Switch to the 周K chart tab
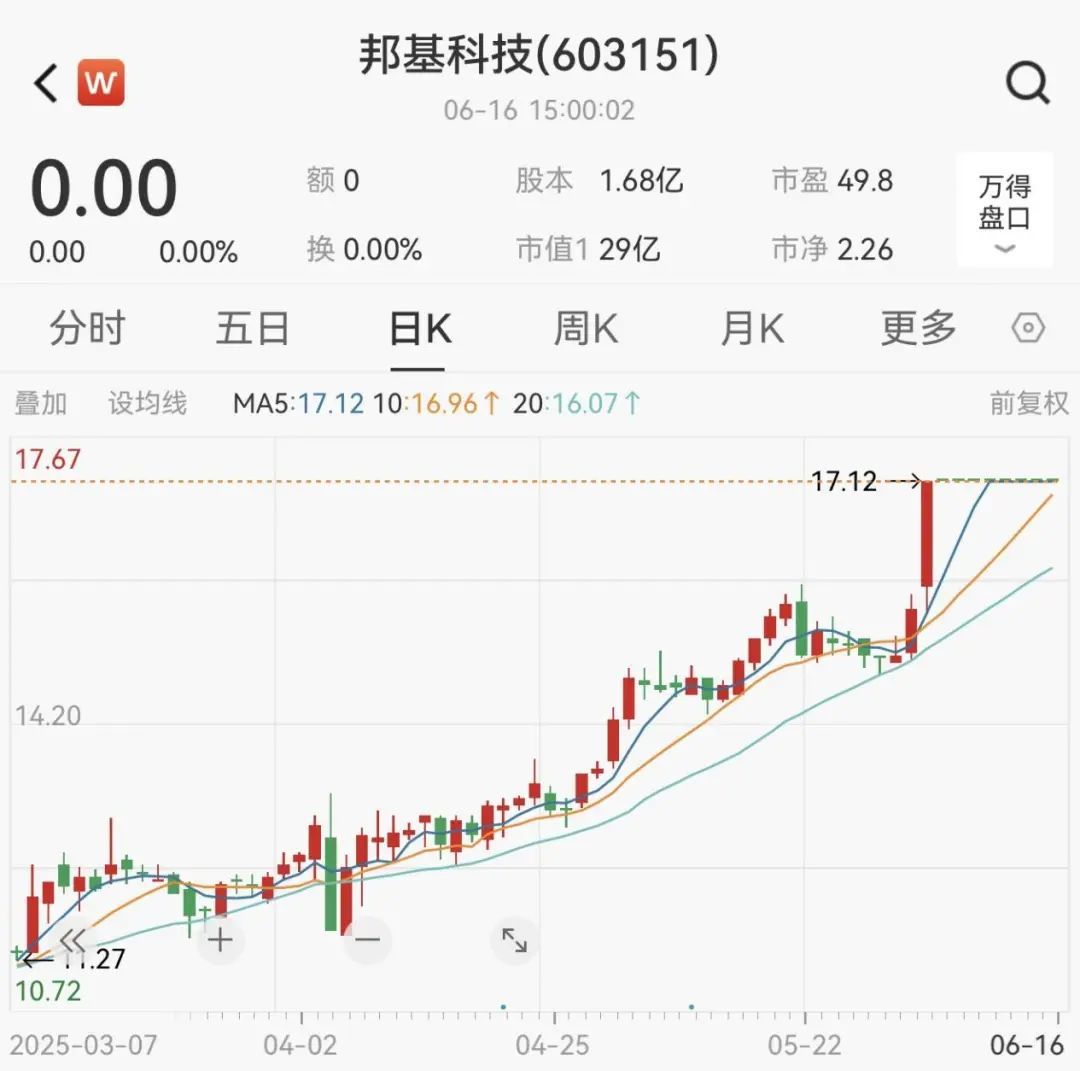 point(586,328)
